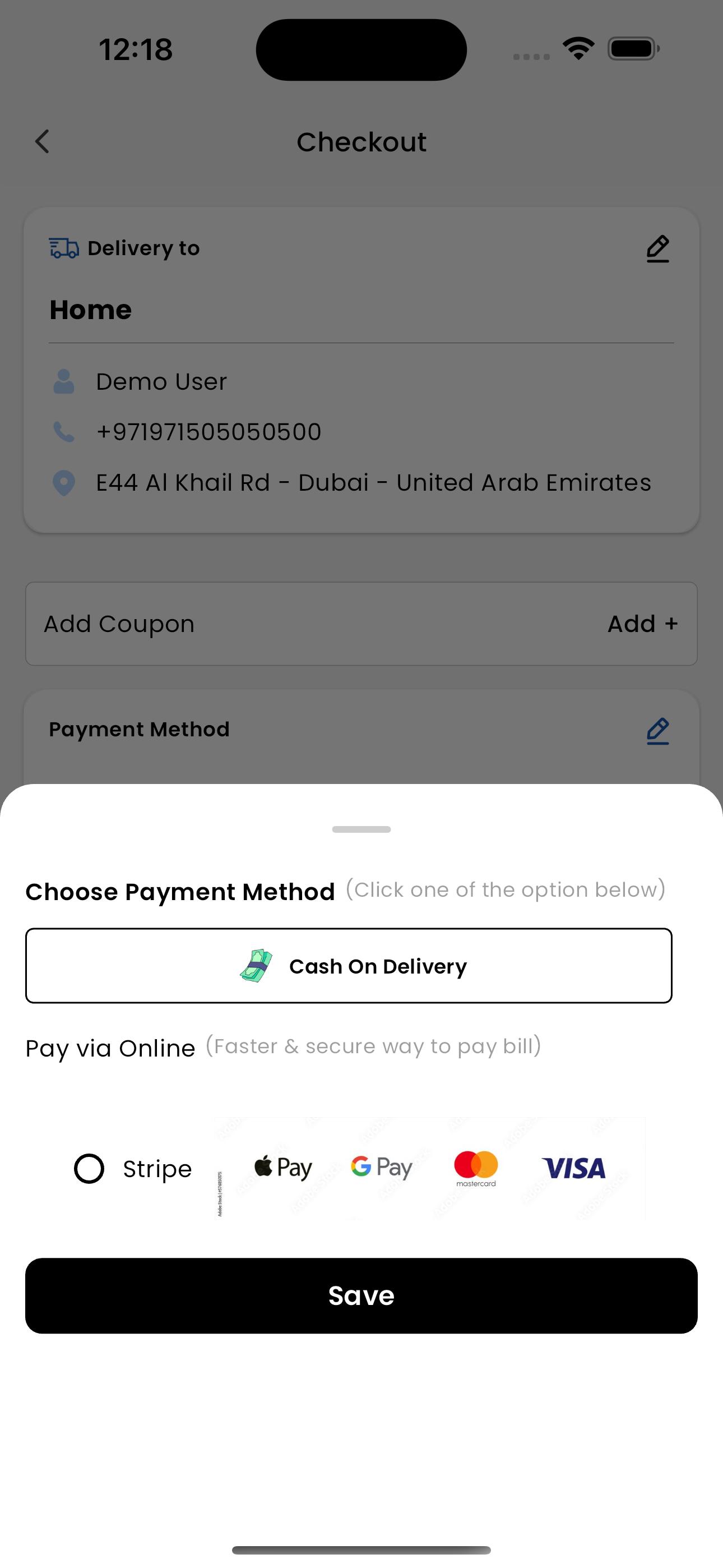The image size is (723, 1568).
Task: Choose the Stripe radio button
Action: click(x=89, y=1169)
